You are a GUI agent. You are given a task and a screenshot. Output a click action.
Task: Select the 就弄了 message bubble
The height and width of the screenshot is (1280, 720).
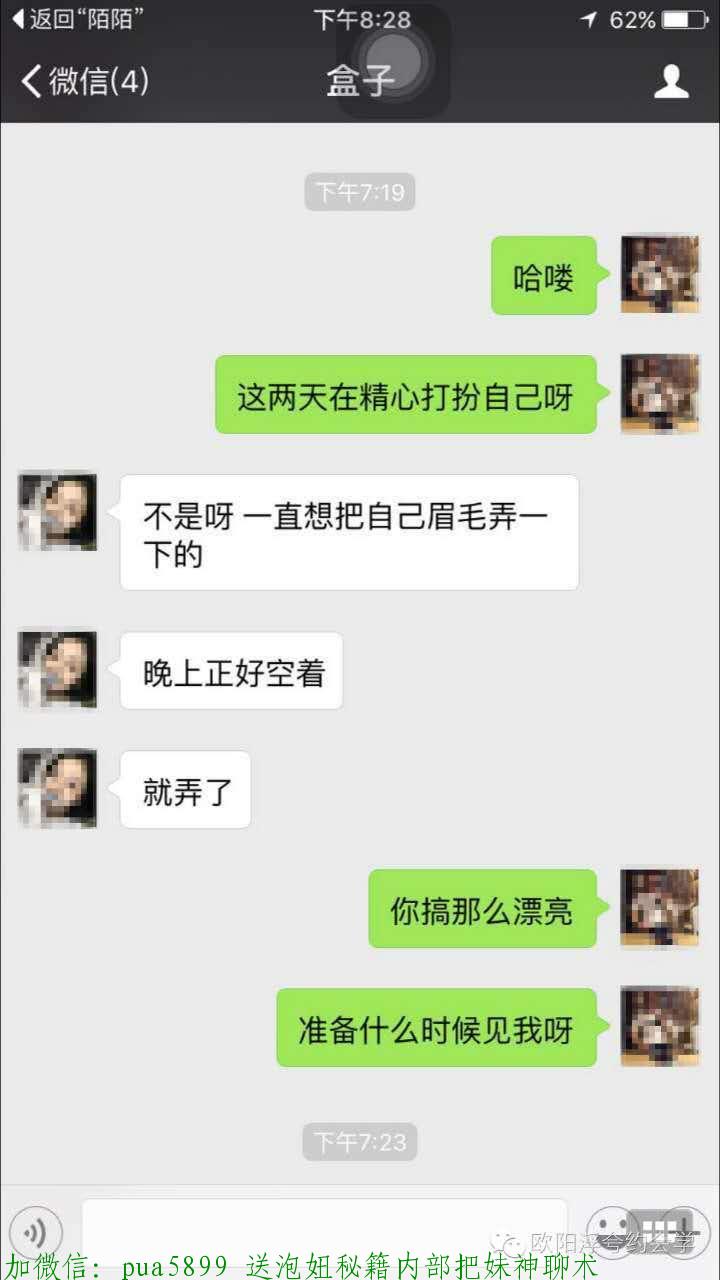click(x=185, y=789)
